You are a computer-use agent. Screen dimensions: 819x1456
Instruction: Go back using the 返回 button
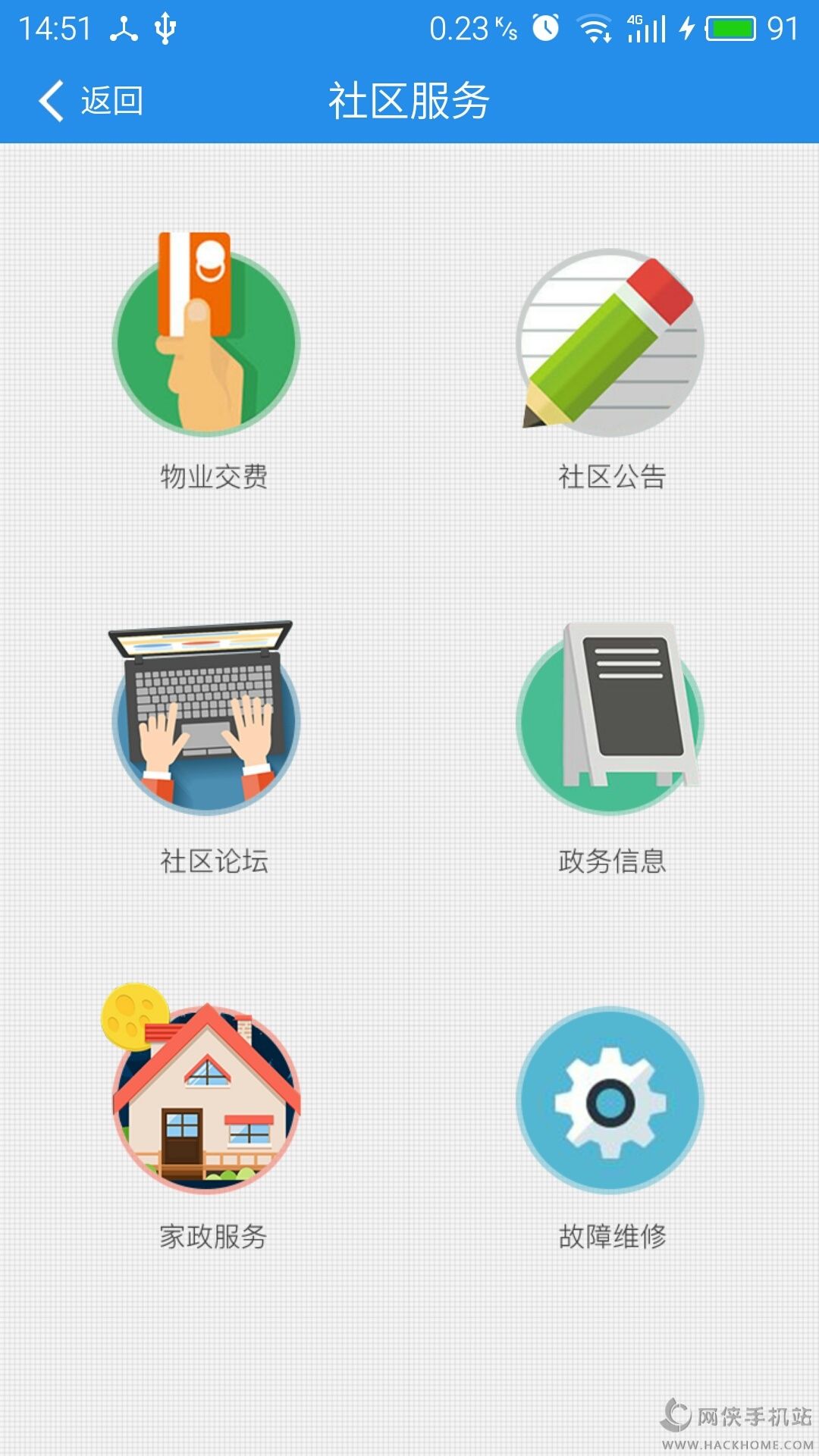91,101
